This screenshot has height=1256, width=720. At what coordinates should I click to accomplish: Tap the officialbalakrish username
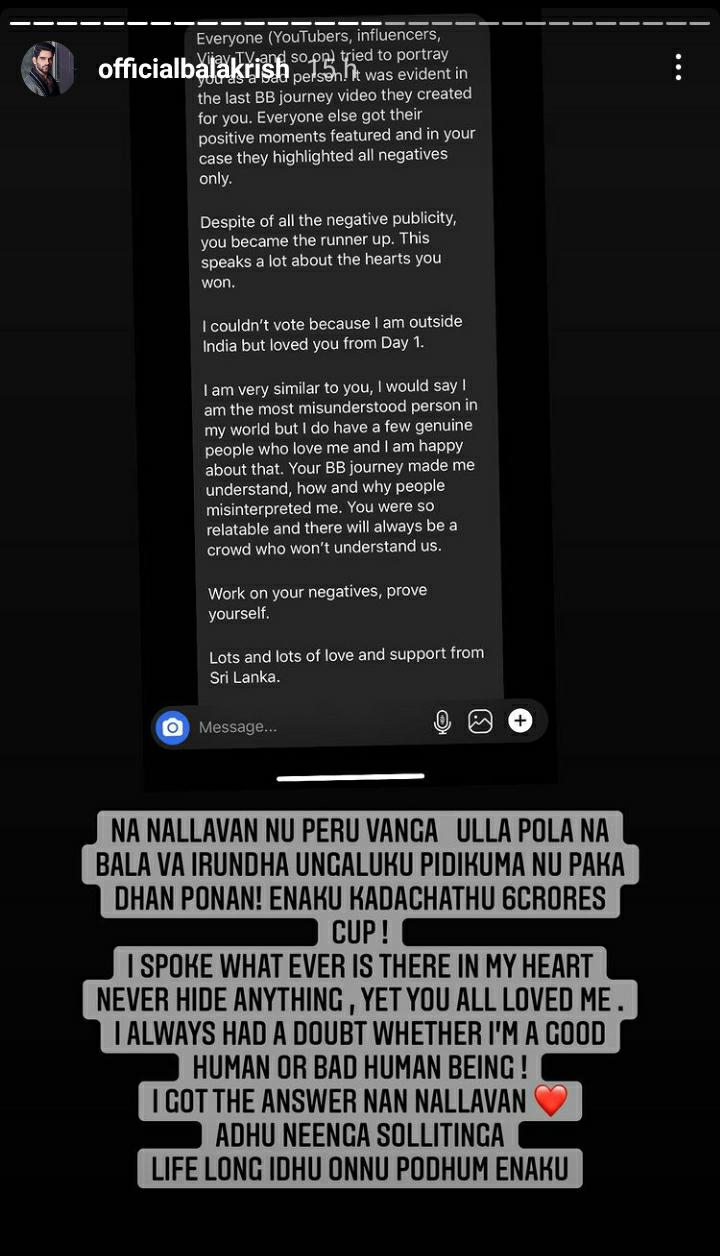[192, 69]
